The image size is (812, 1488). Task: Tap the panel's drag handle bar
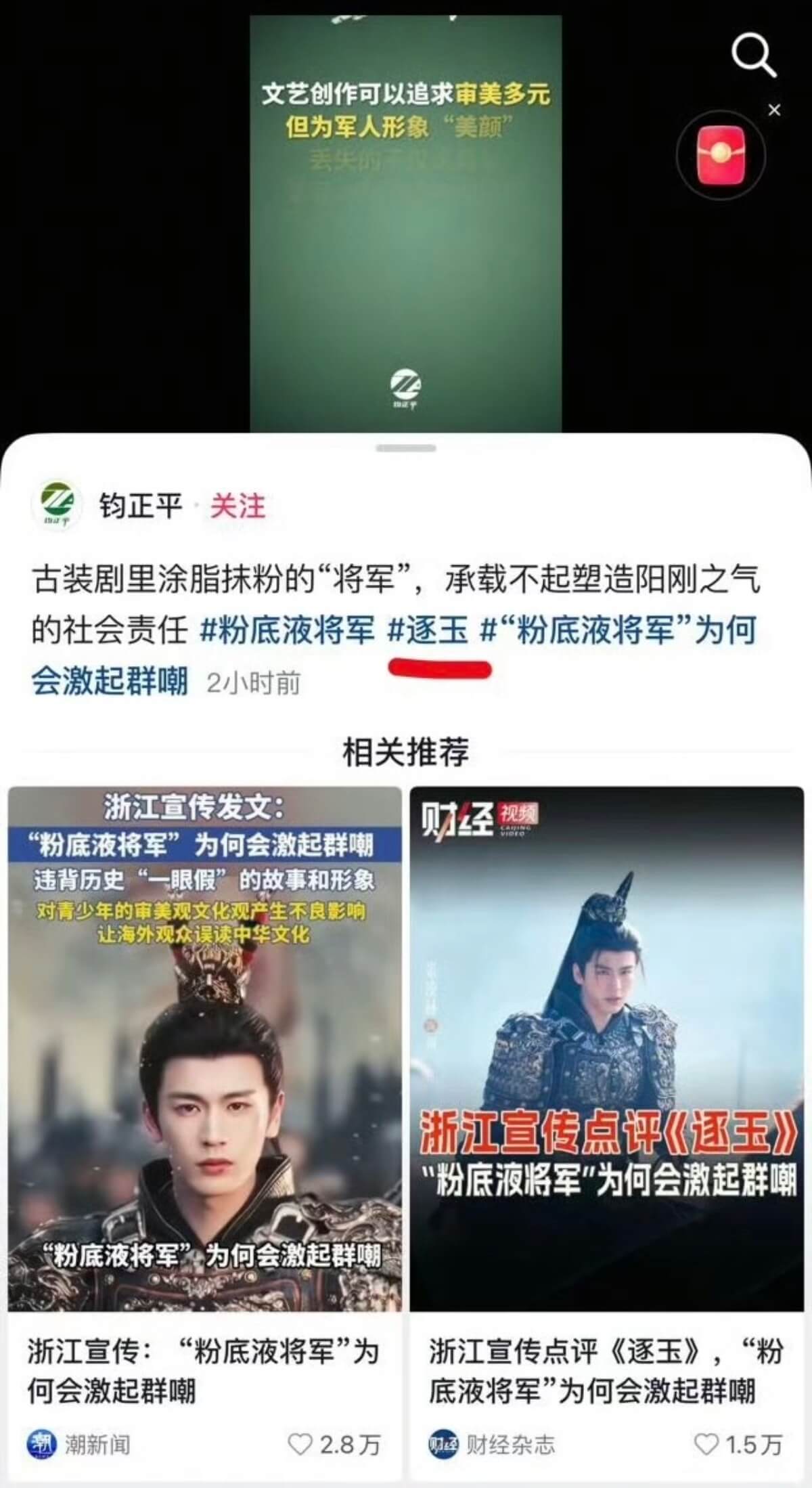406,448
